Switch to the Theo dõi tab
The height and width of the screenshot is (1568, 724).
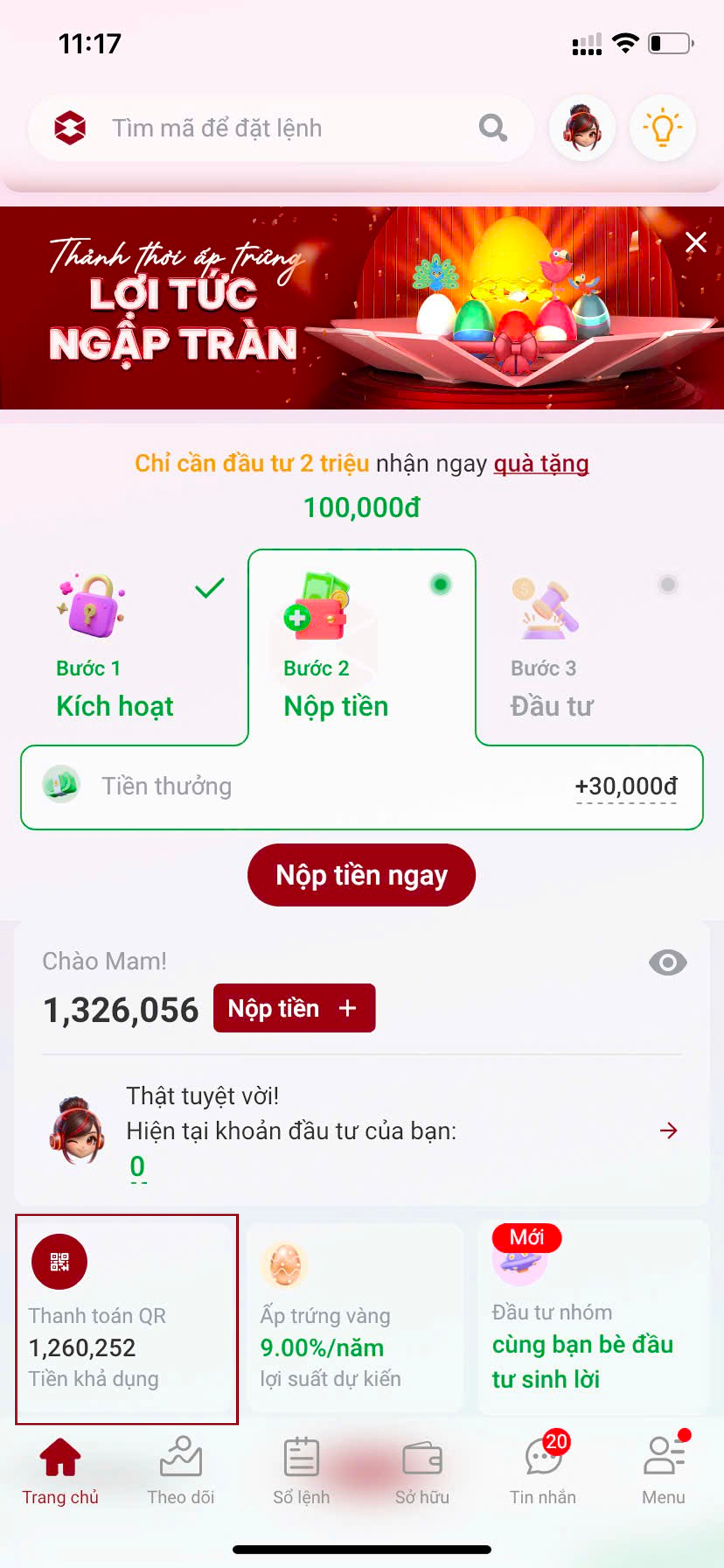coord(181,1472)
